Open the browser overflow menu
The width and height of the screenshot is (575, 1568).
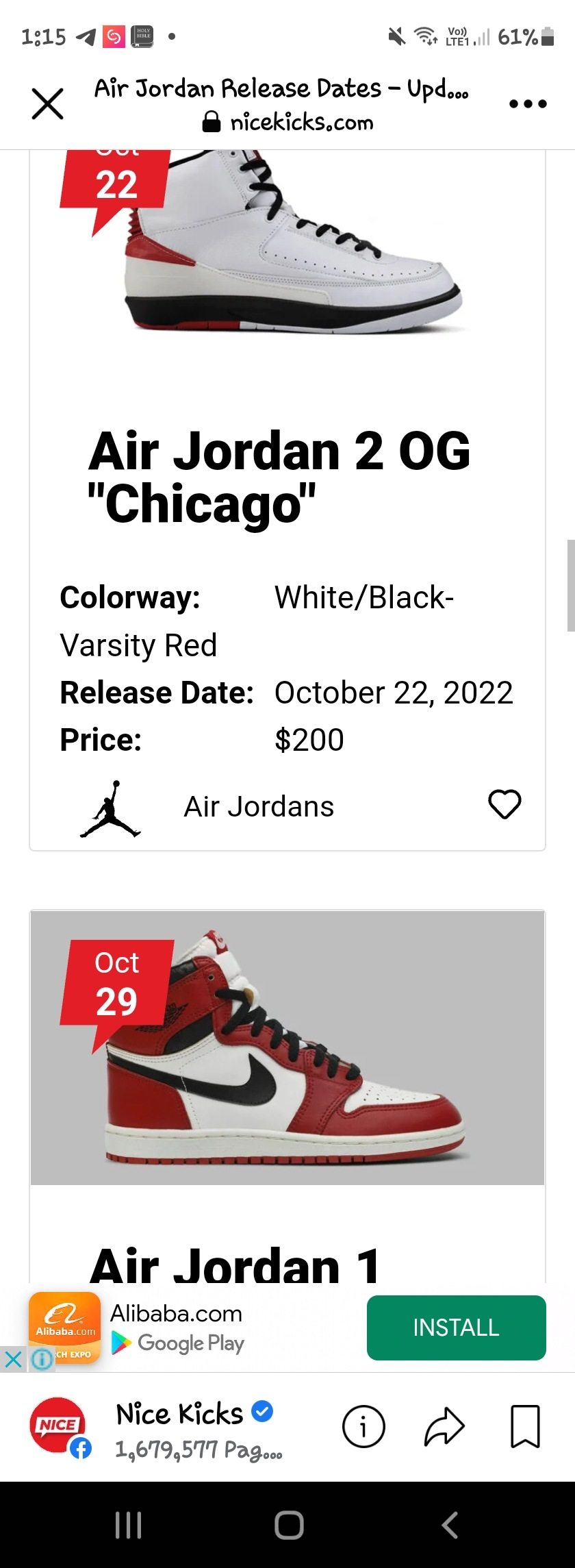(528, 104)
